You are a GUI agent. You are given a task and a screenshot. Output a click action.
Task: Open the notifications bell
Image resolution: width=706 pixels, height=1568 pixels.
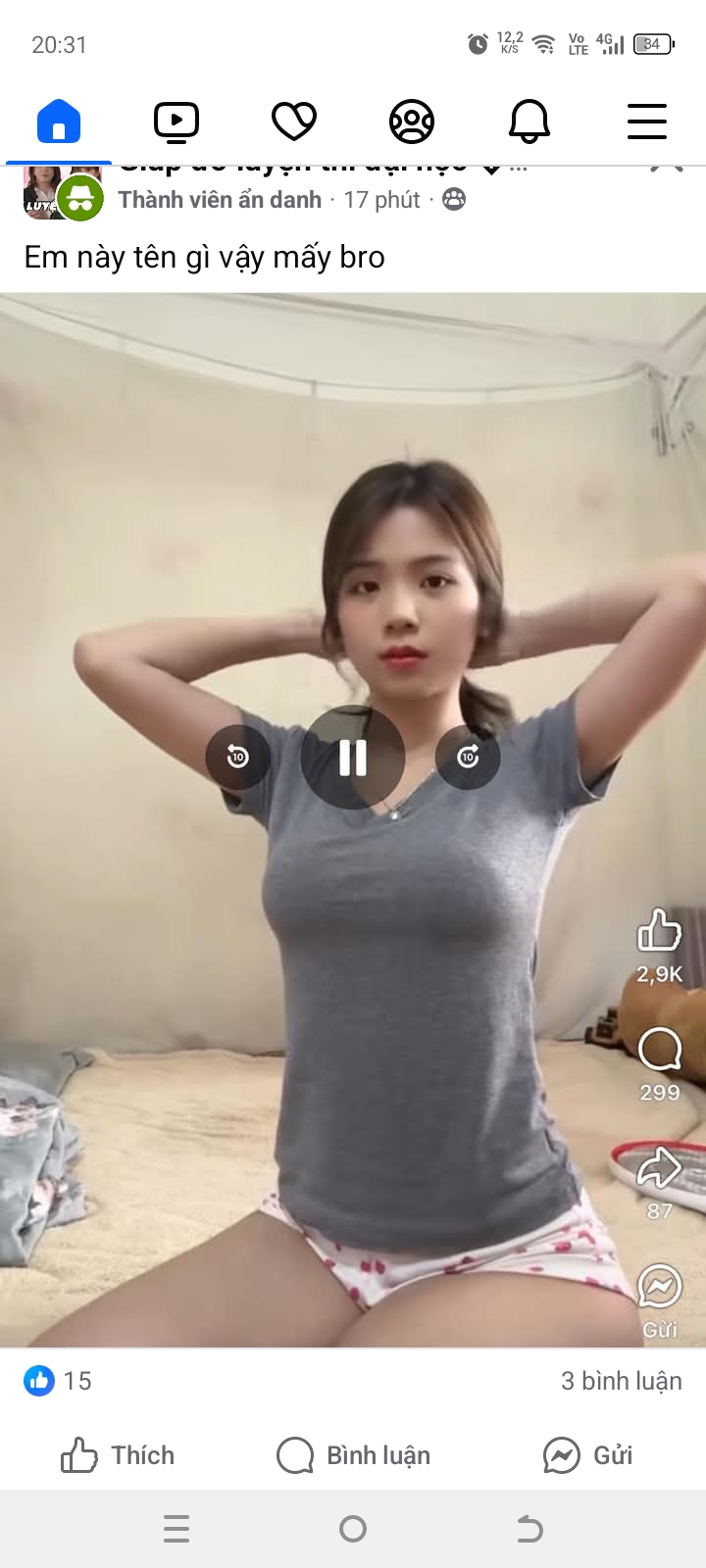[529, 122]
